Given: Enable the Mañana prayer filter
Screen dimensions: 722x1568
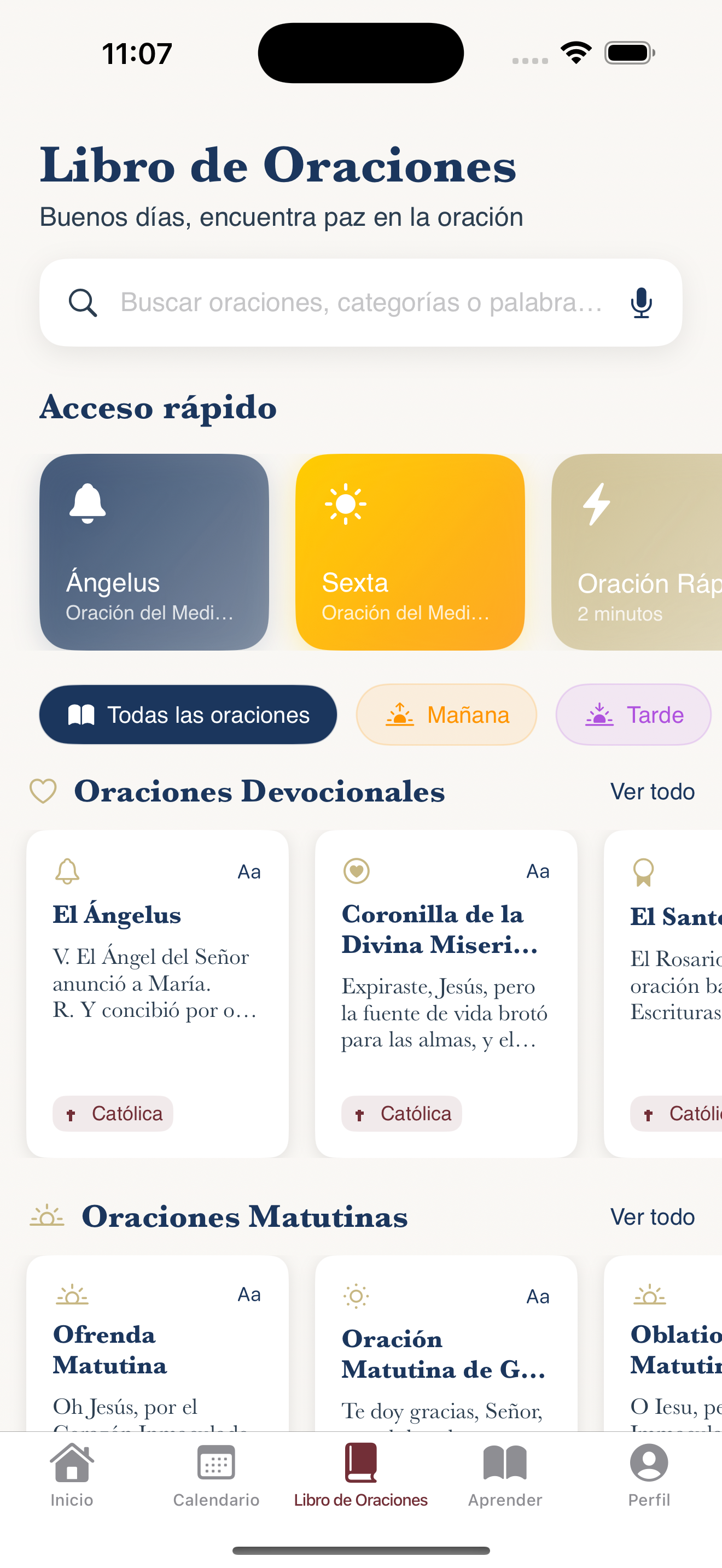Looking at the screenshot, I should (x=446, y=715).
